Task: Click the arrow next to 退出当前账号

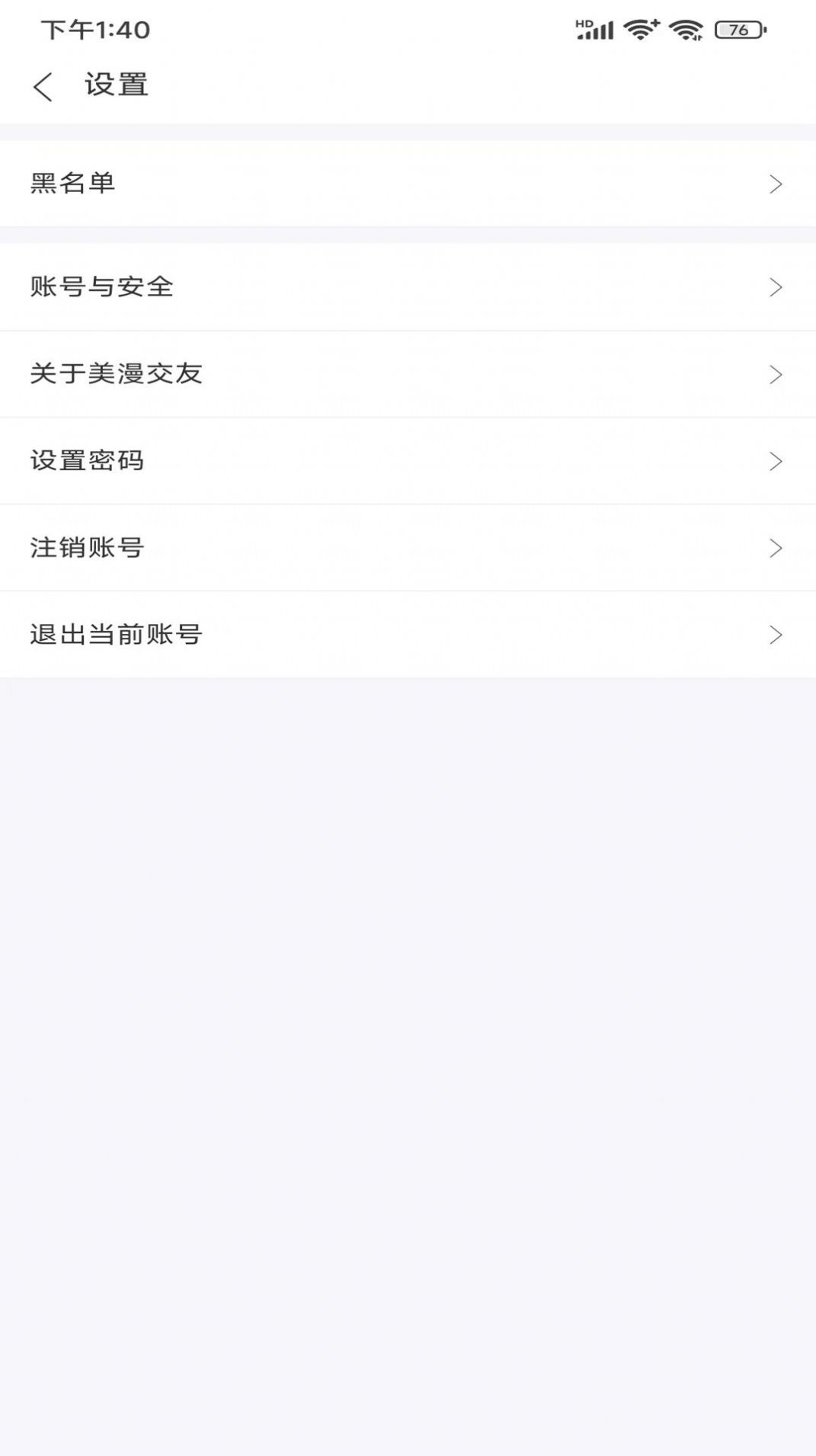Action: point(776,635)
